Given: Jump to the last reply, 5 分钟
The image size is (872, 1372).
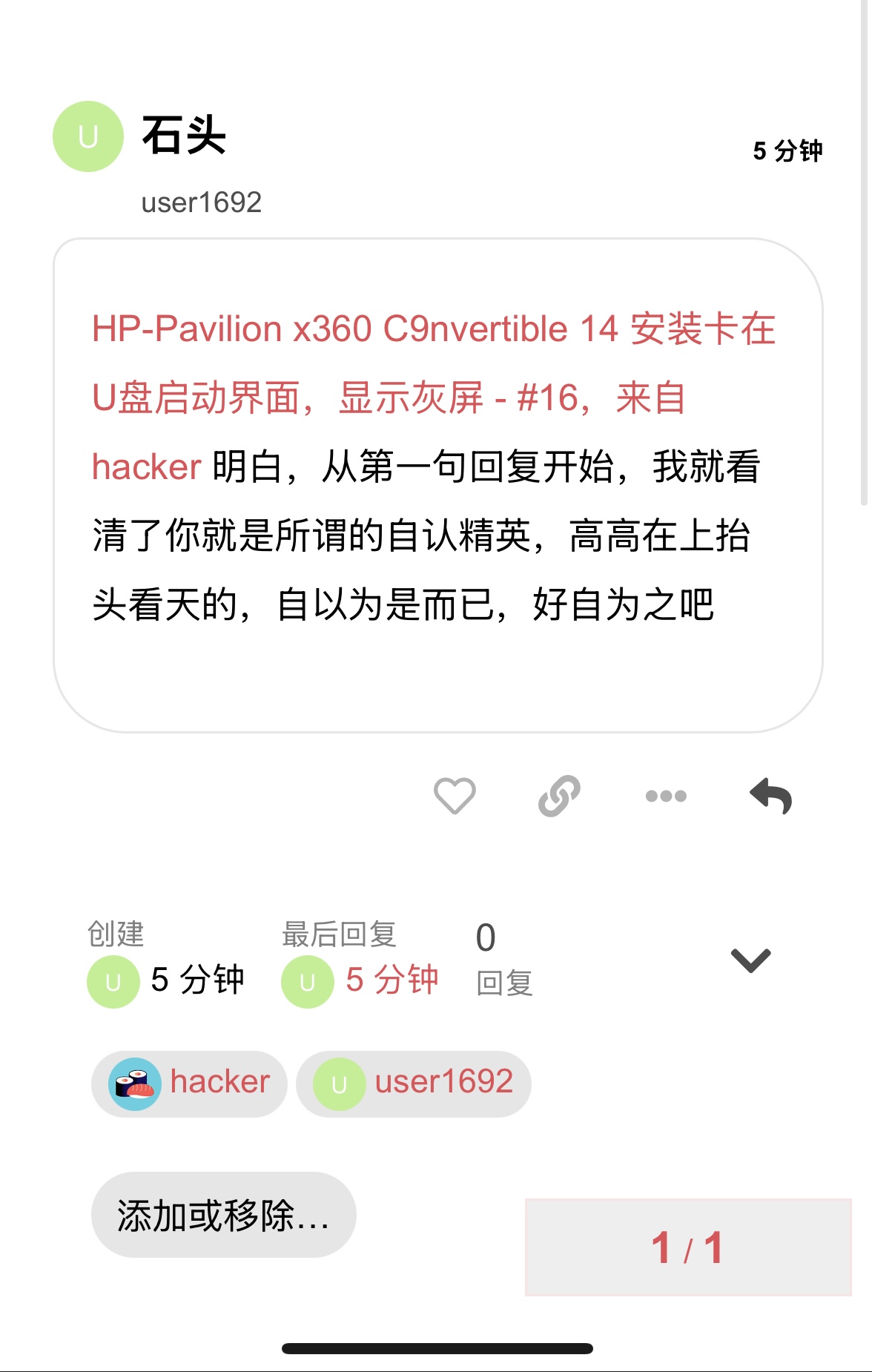Looking at the screenshot, I should tap(392, 980).
